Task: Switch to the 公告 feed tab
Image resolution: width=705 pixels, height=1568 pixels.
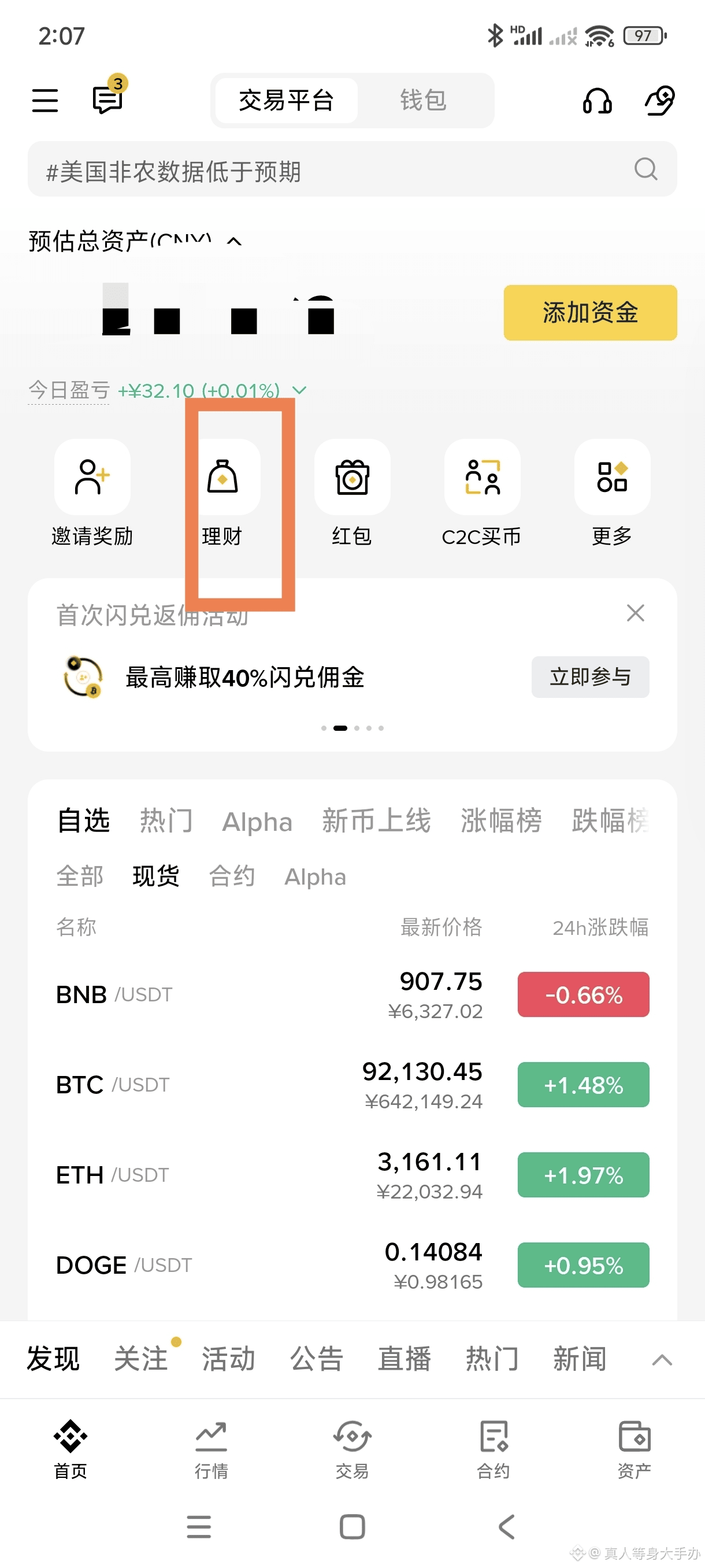Action: click(x=316, y=1359)
